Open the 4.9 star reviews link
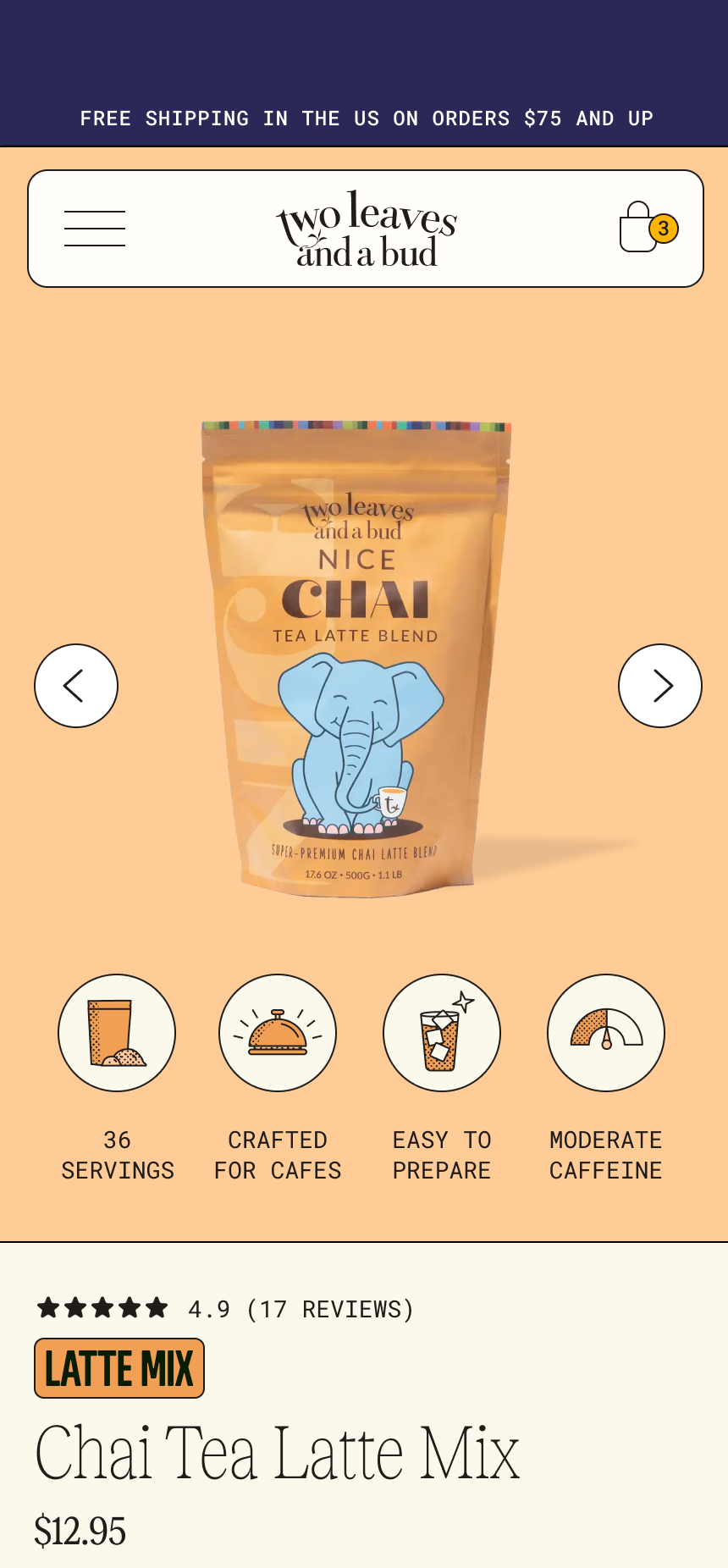The height and width of the screenshot is (1568, 728). [x=225, y=1309]
